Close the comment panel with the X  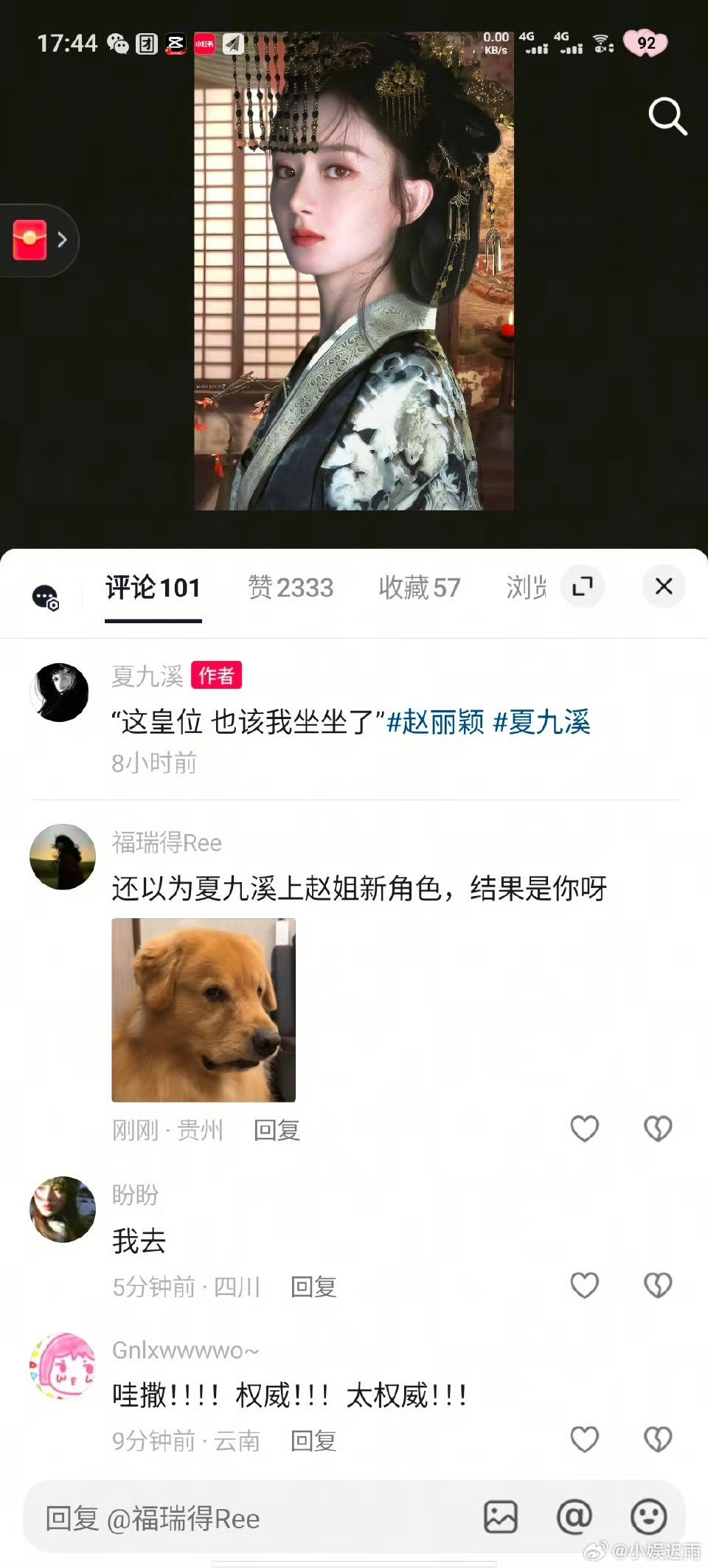coord(663,586)
